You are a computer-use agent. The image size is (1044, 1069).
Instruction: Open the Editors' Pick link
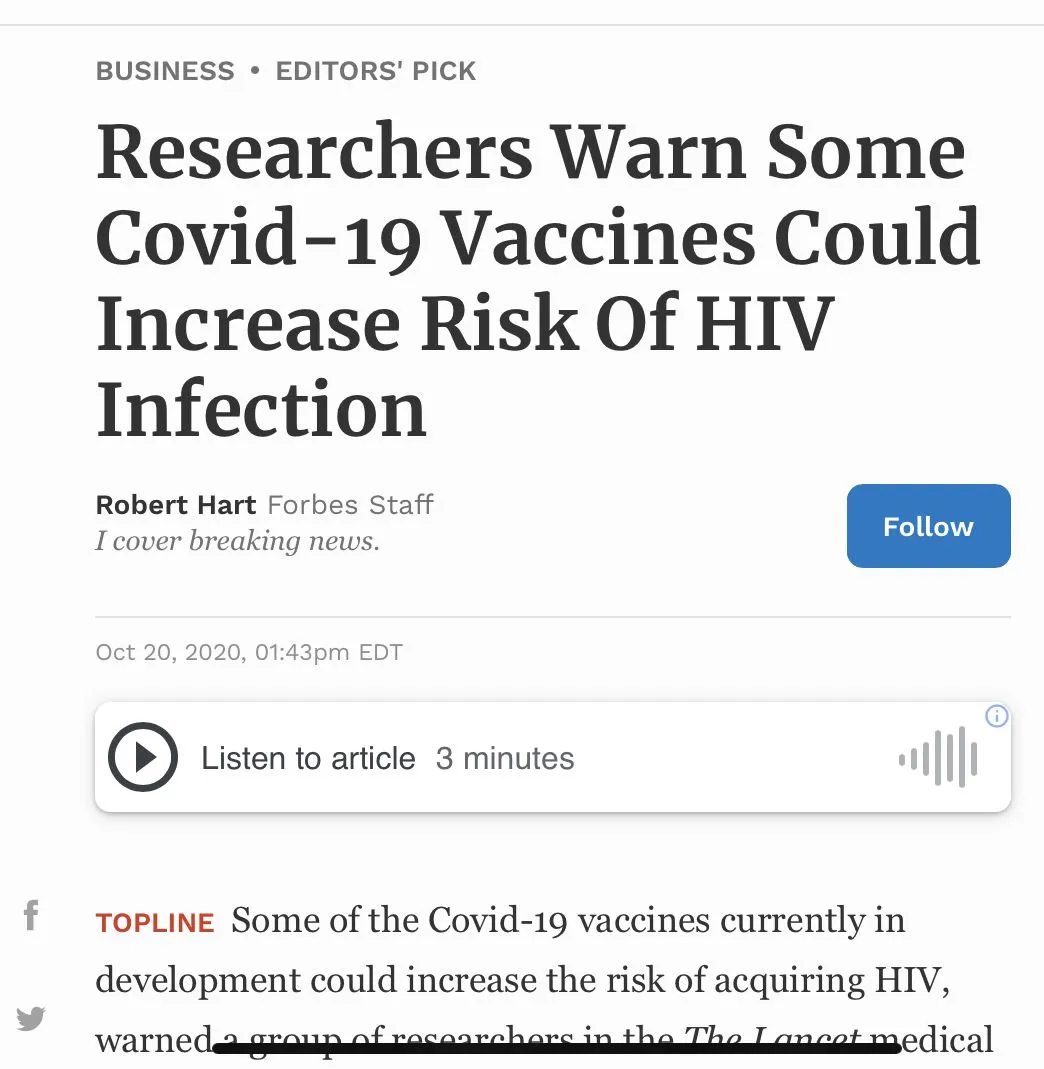[x=376, y=71]
